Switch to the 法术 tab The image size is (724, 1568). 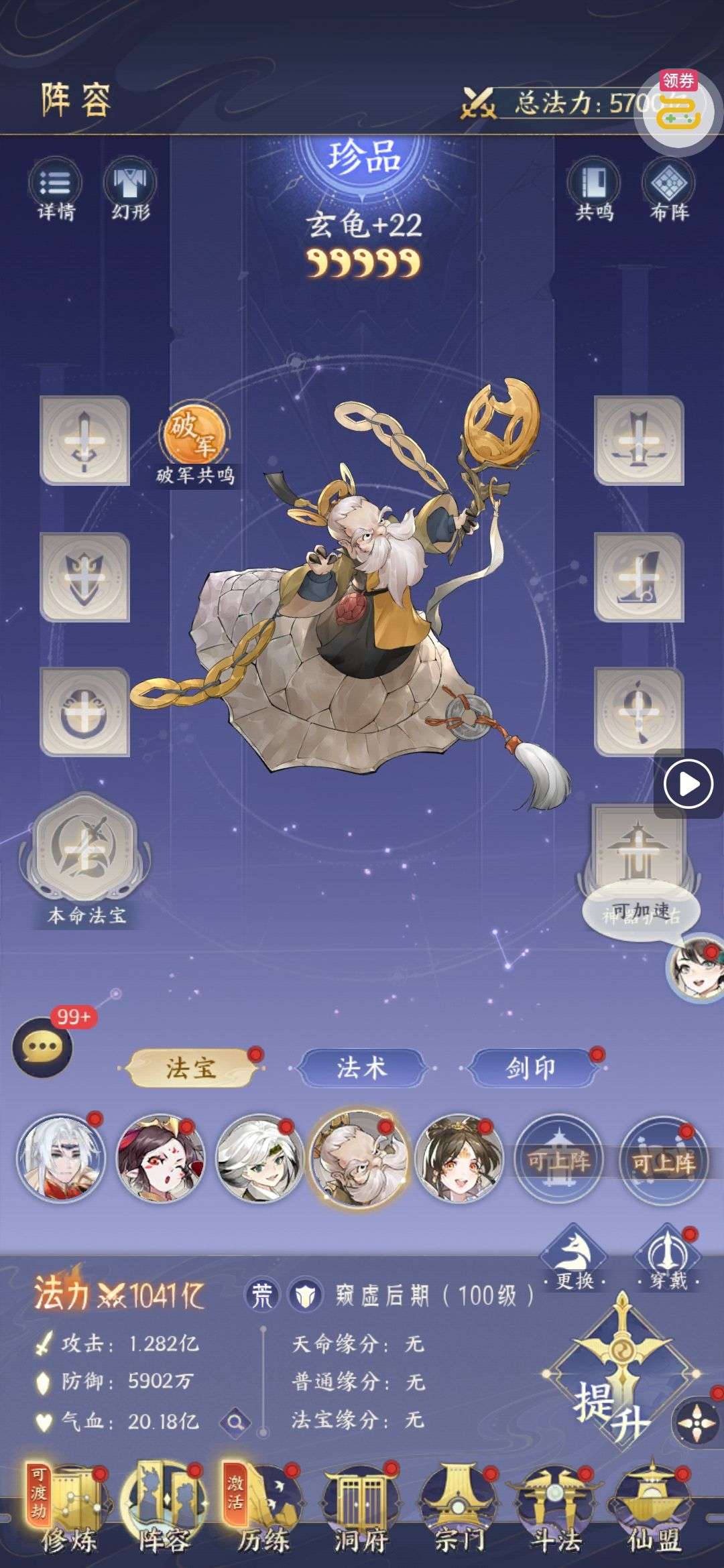pyautogui.click(x=362, y=1068)
